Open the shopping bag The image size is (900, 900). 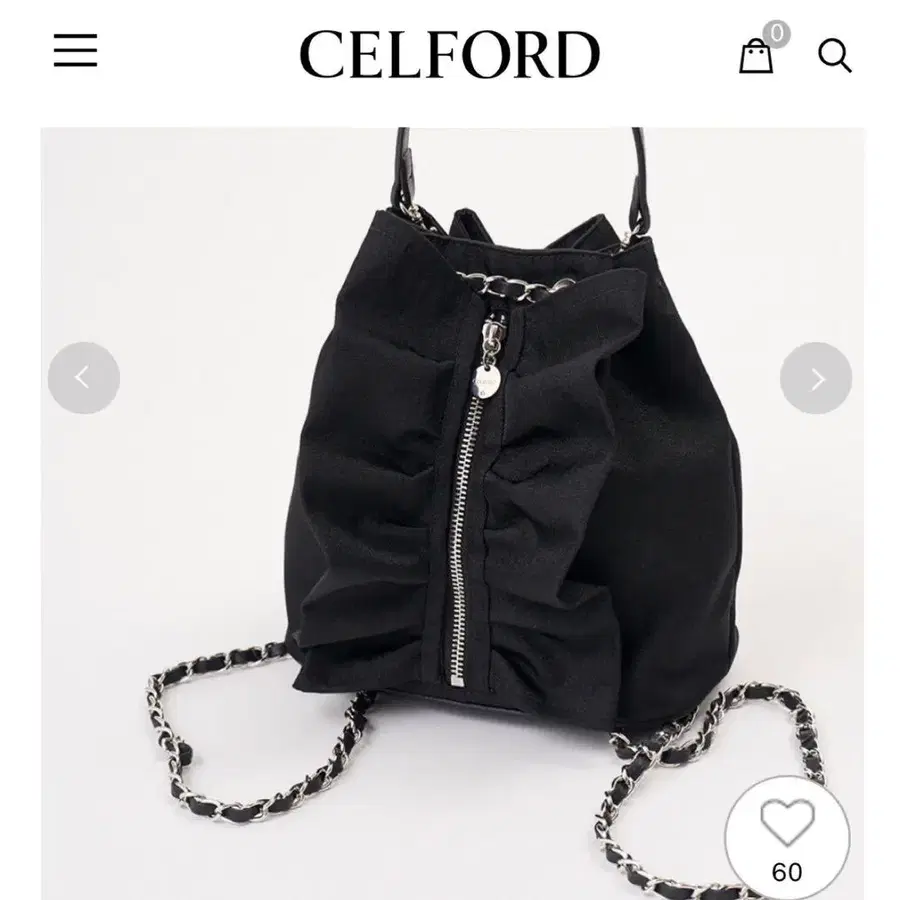click(757, 55)
